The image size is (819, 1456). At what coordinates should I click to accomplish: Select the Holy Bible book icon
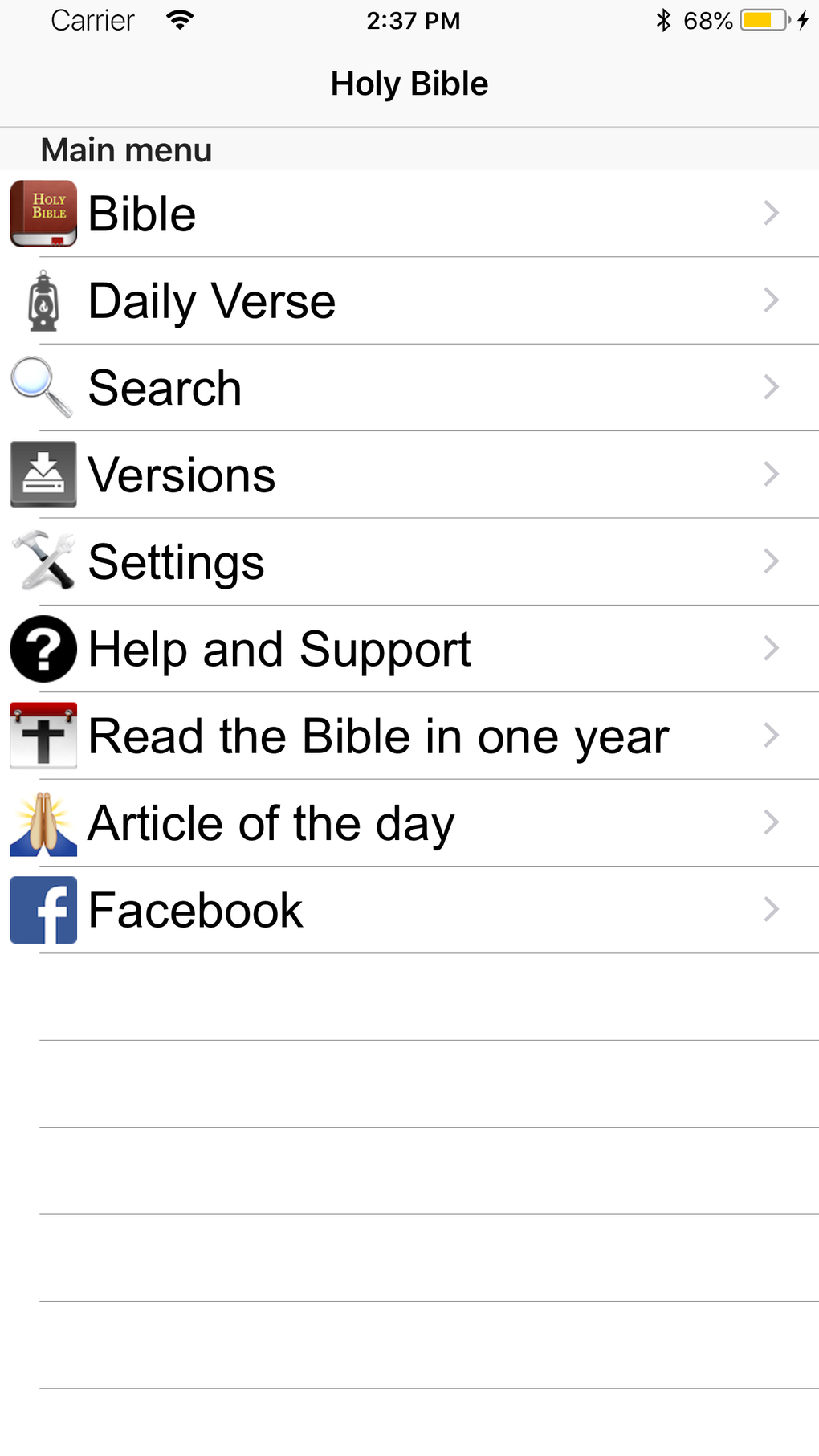(x=42, y=213)
